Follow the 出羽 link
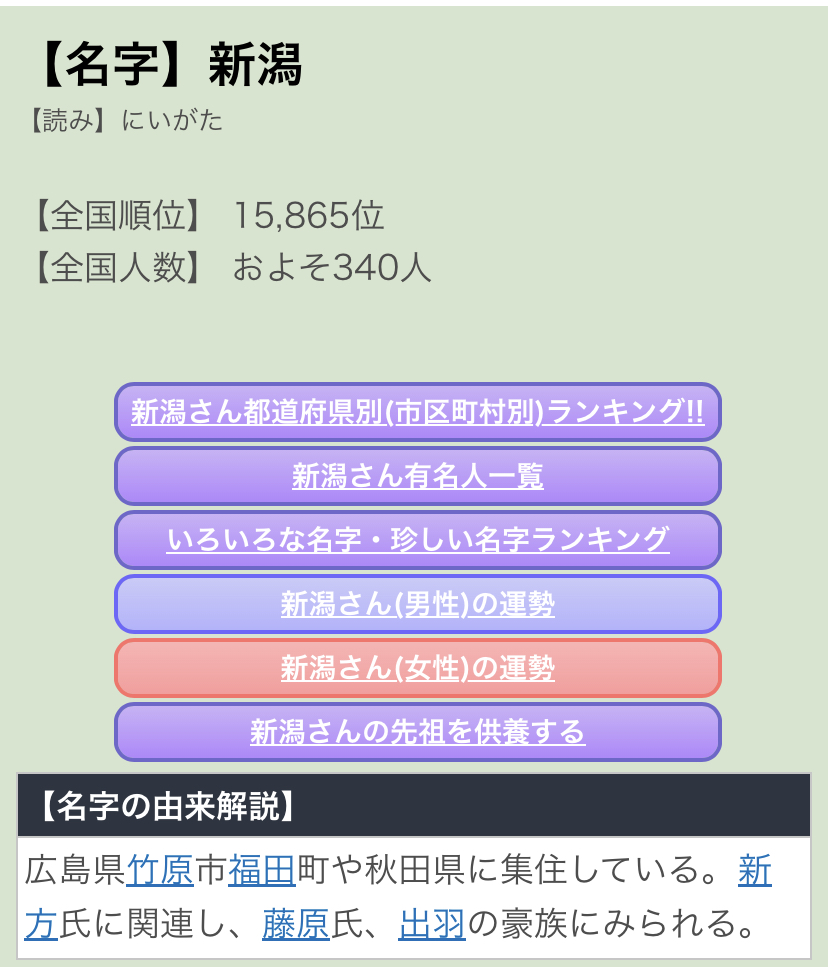The height and width of the screenshot is (967, 828). 432,924
